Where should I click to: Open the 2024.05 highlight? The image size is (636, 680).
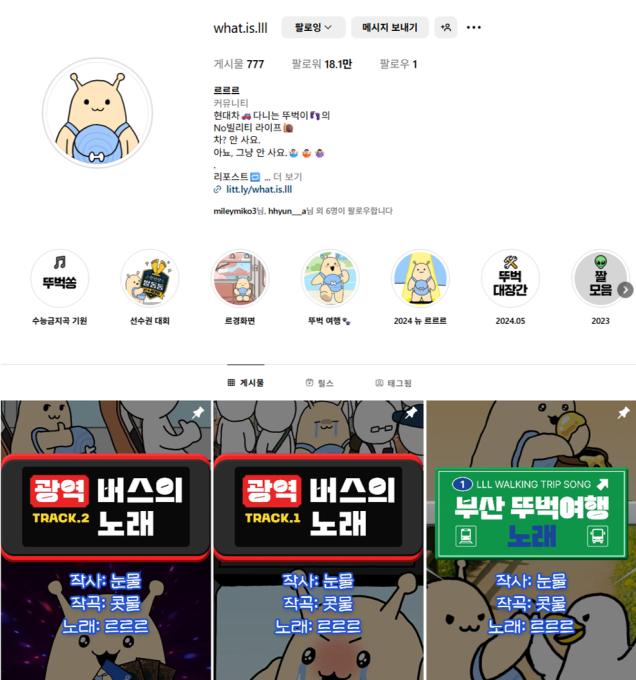pos(510,278)
